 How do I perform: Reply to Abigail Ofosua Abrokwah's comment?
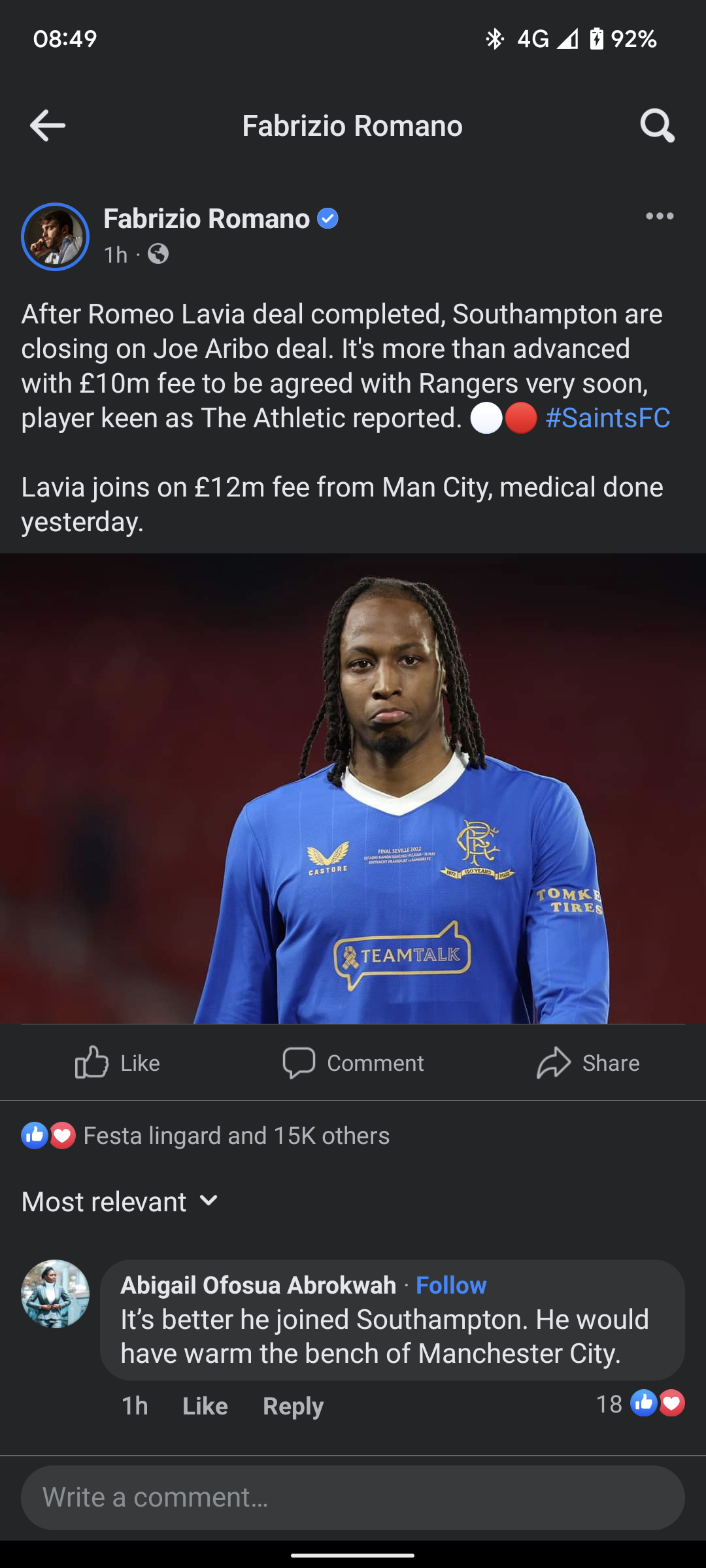293,1405
